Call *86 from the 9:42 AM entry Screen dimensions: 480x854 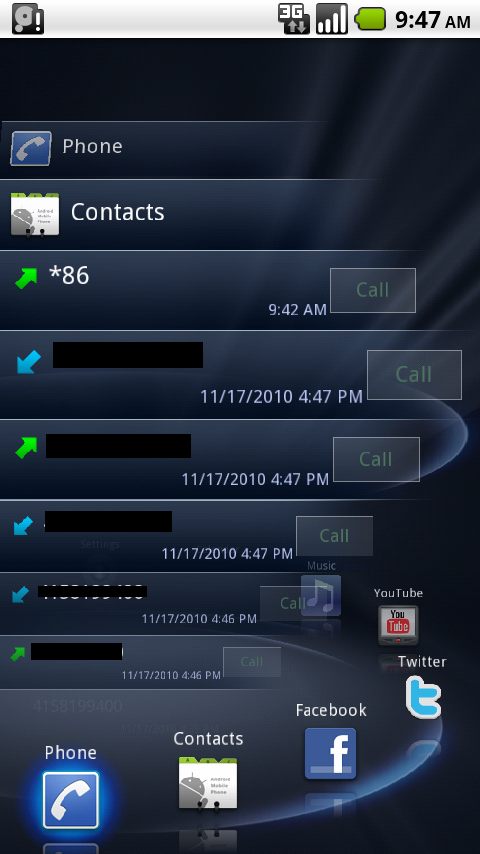pyautogui.click(x=373, y=290)
